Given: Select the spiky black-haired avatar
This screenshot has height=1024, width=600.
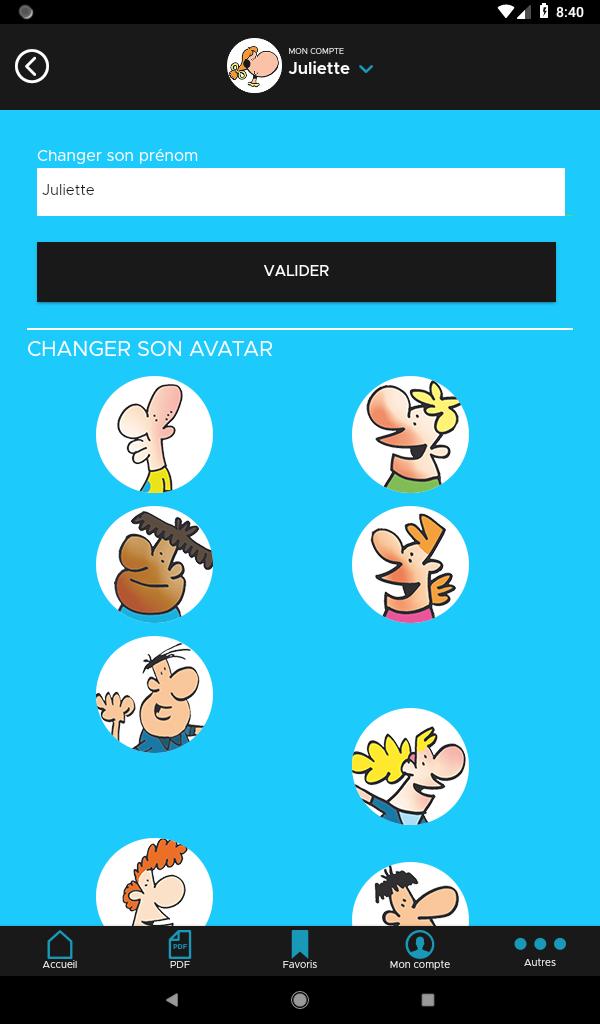Looking at the screenshot, I should coord(410,893).
